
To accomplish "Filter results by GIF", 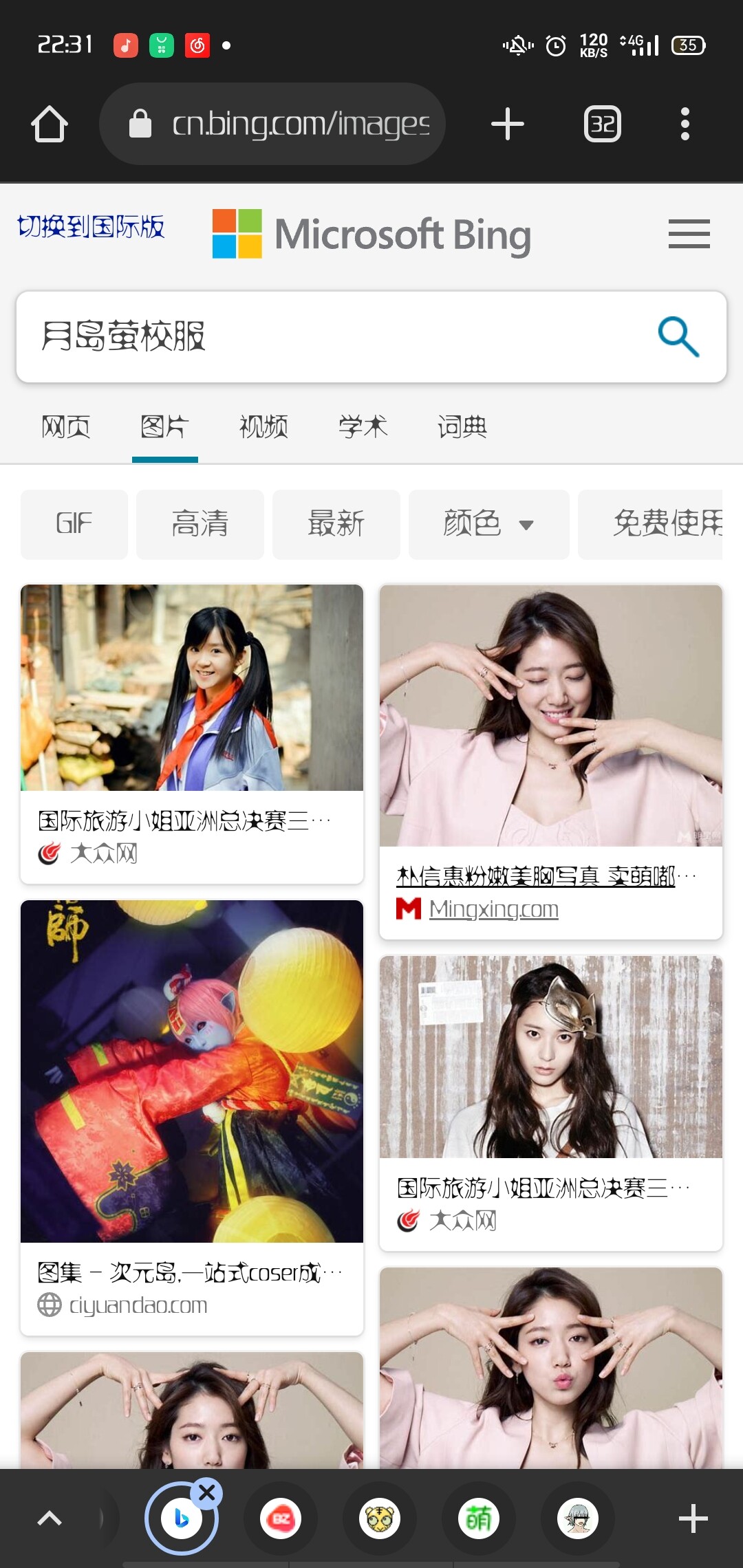I will (x=74, y=524).
